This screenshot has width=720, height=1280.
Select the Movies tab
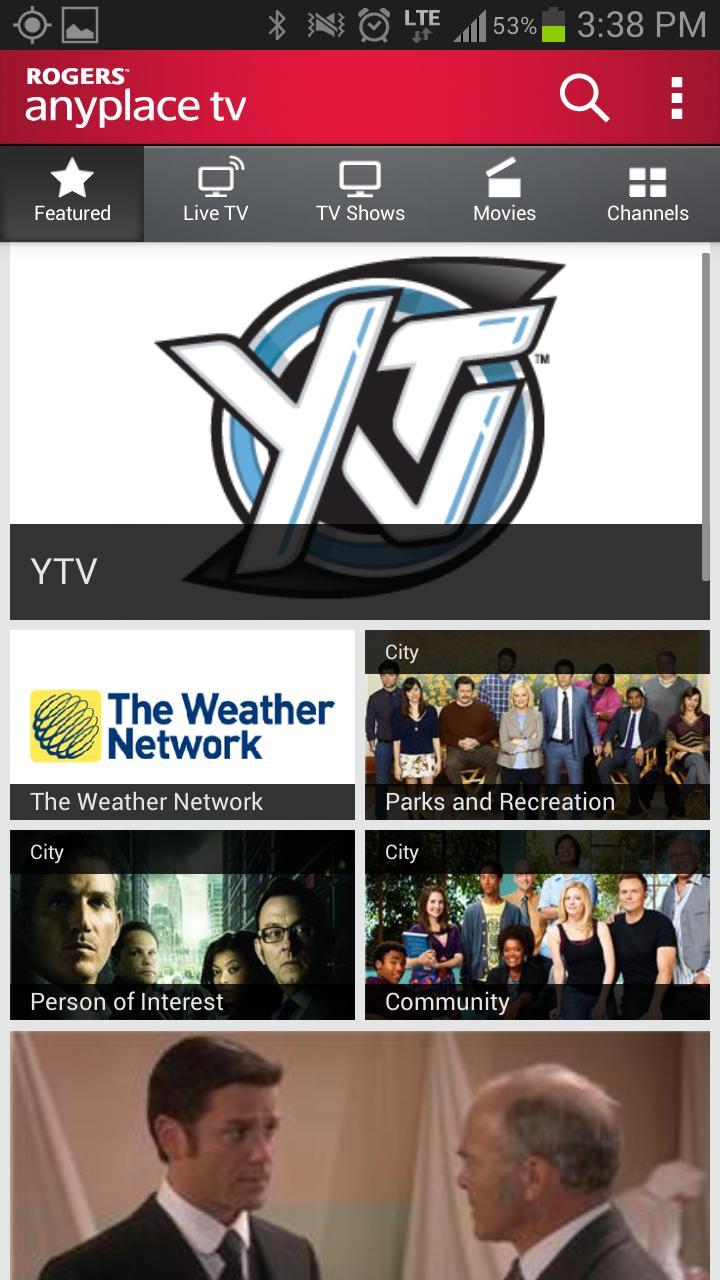point(504,194)
